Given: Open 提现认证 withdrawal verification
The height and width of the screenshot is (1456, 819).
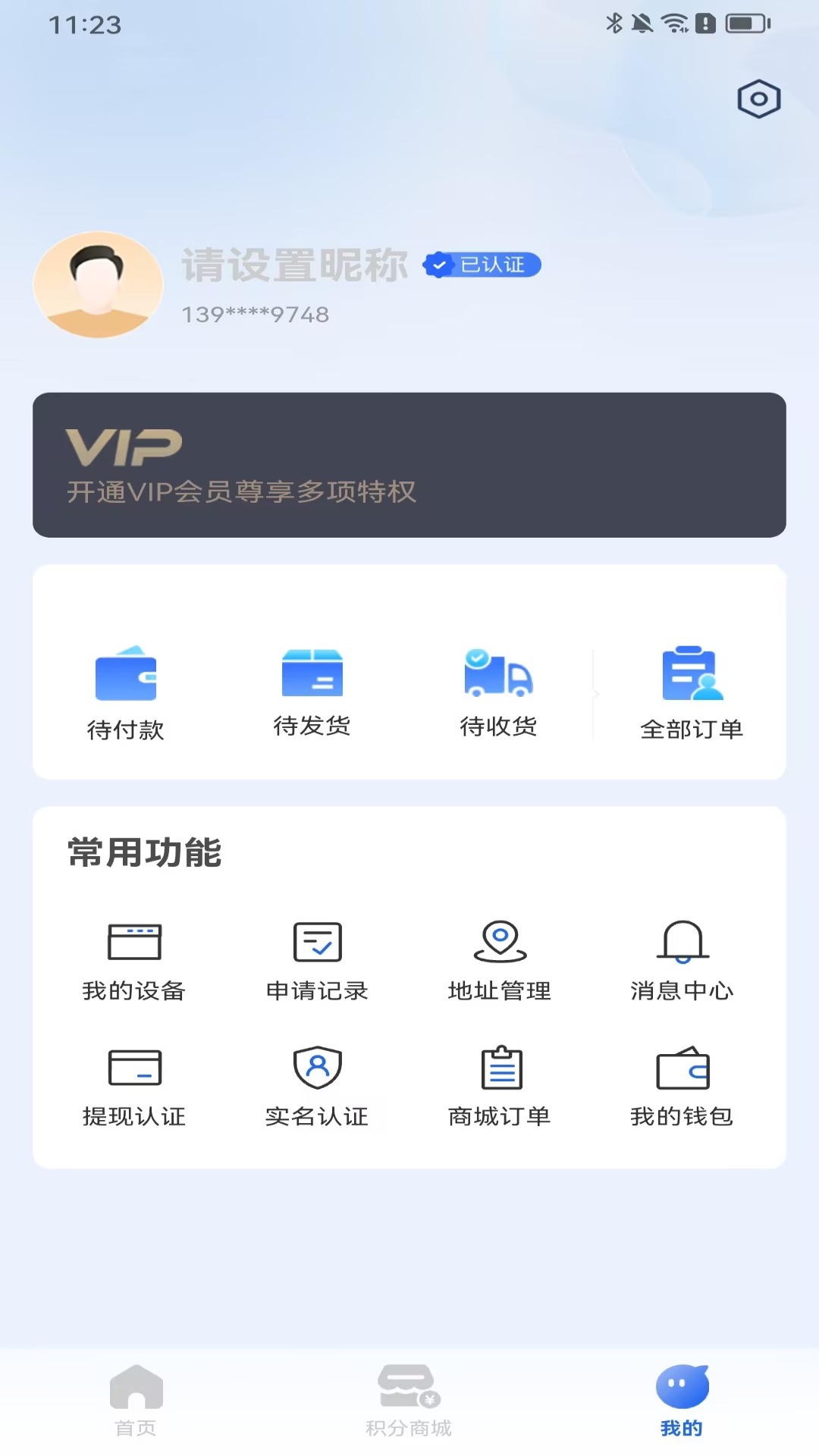Looking at the screenshot, I should point(134,1087).
